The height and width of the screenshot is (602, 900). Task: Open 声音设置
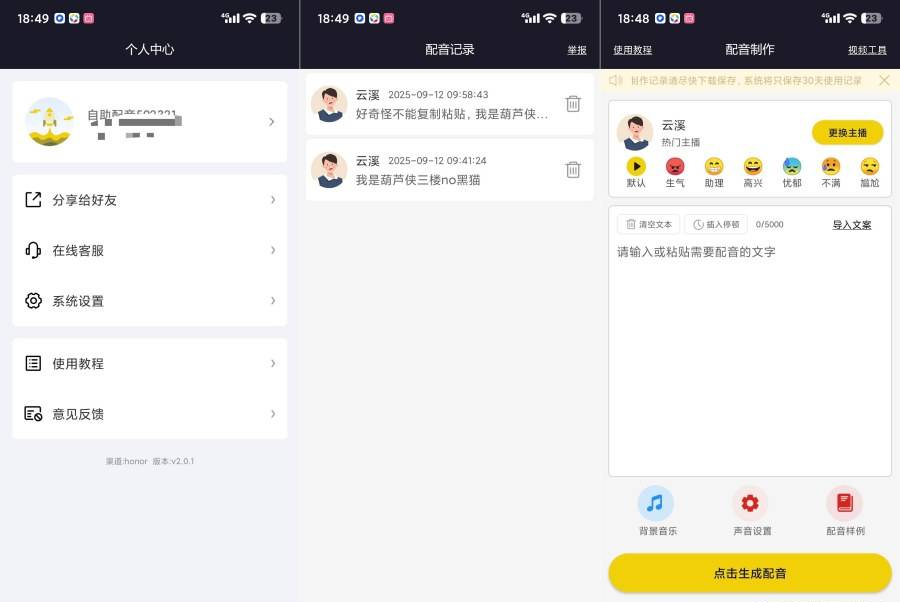coord(750,510)
